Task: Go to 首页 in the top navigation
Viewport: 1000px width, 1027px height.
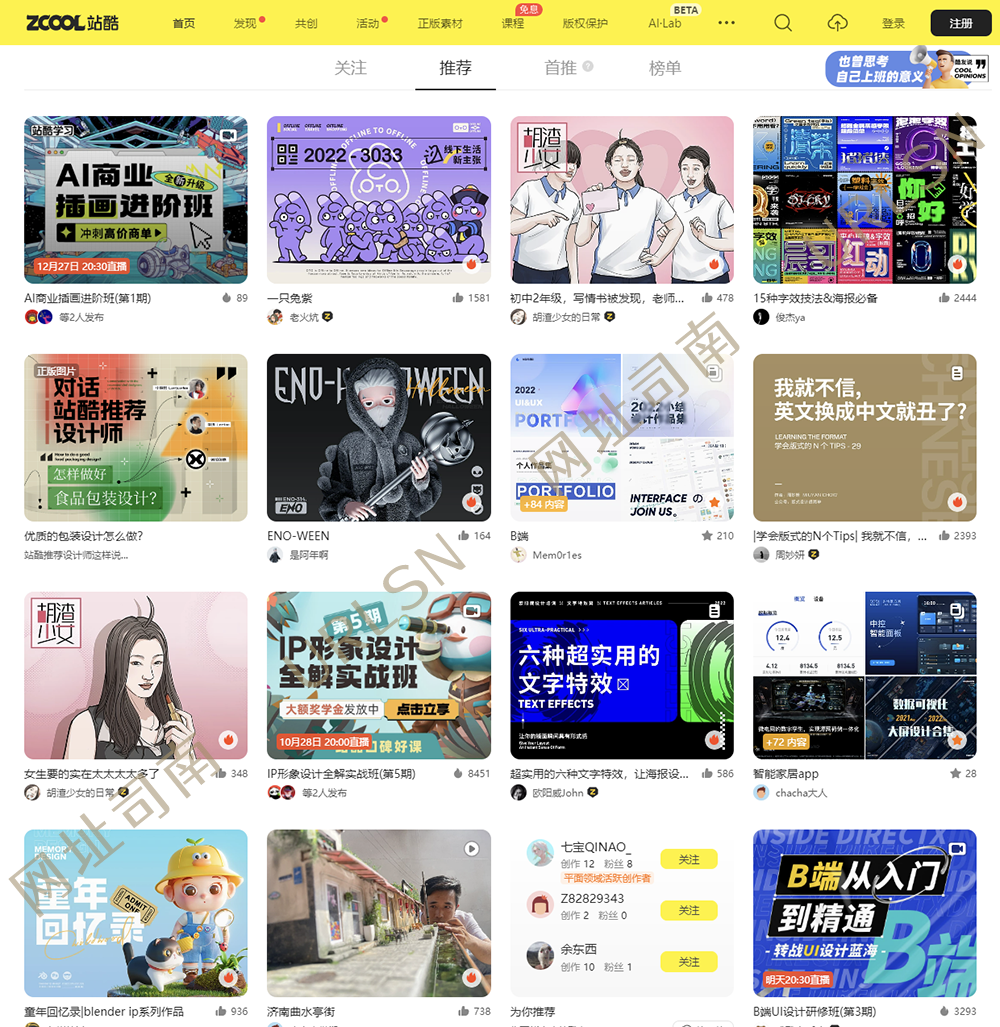Action: 184,23
